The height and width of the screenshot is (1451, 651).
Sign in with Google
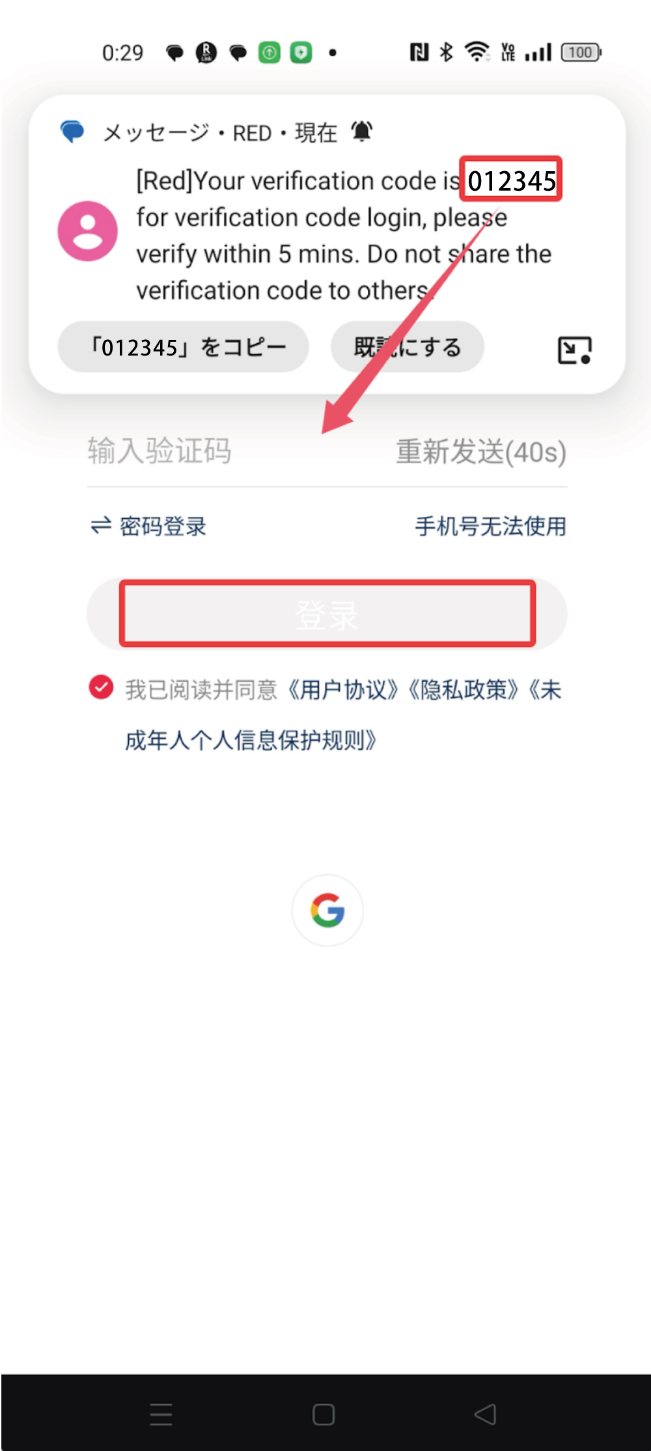pos(327,910)
